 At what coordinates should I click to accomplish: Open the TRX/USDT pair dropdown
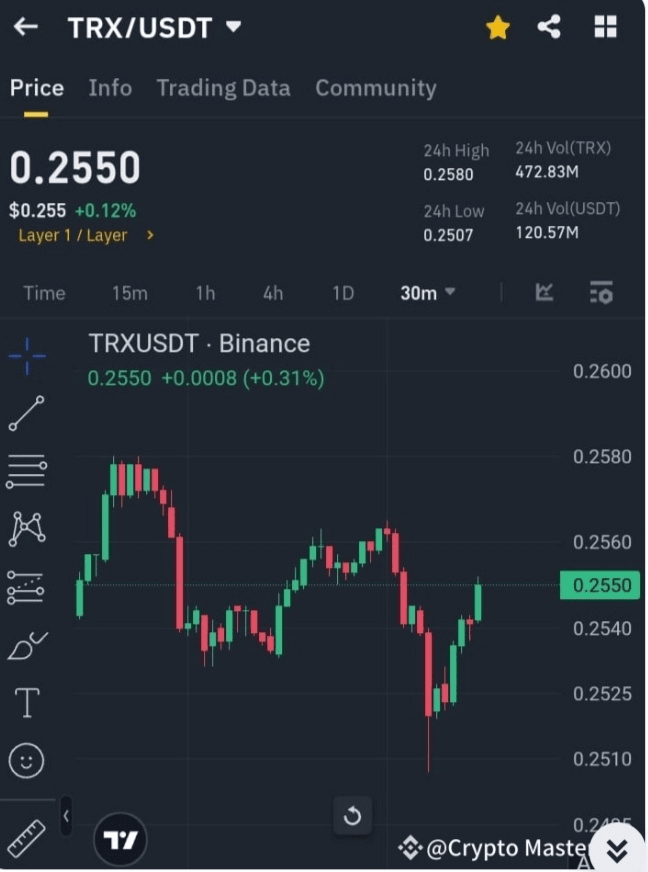233,27
